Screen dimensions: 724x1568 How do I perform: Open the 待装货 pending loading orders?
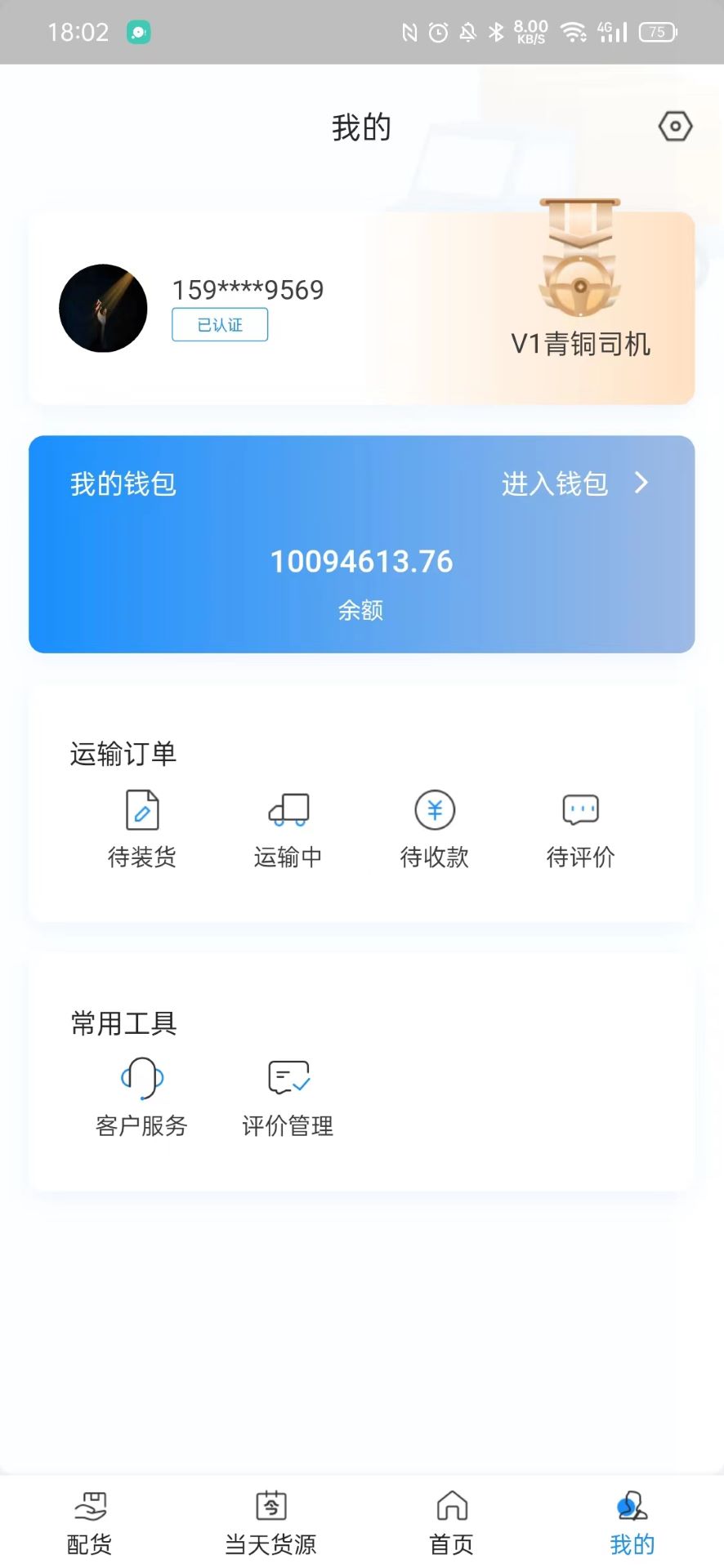142,829
